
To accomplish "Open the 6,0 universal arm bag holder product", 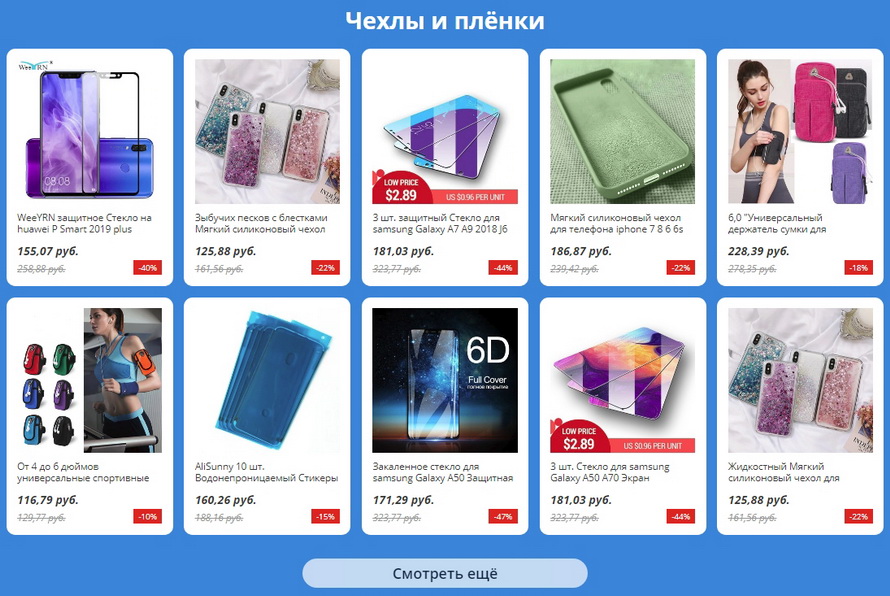I will point(800,132).
